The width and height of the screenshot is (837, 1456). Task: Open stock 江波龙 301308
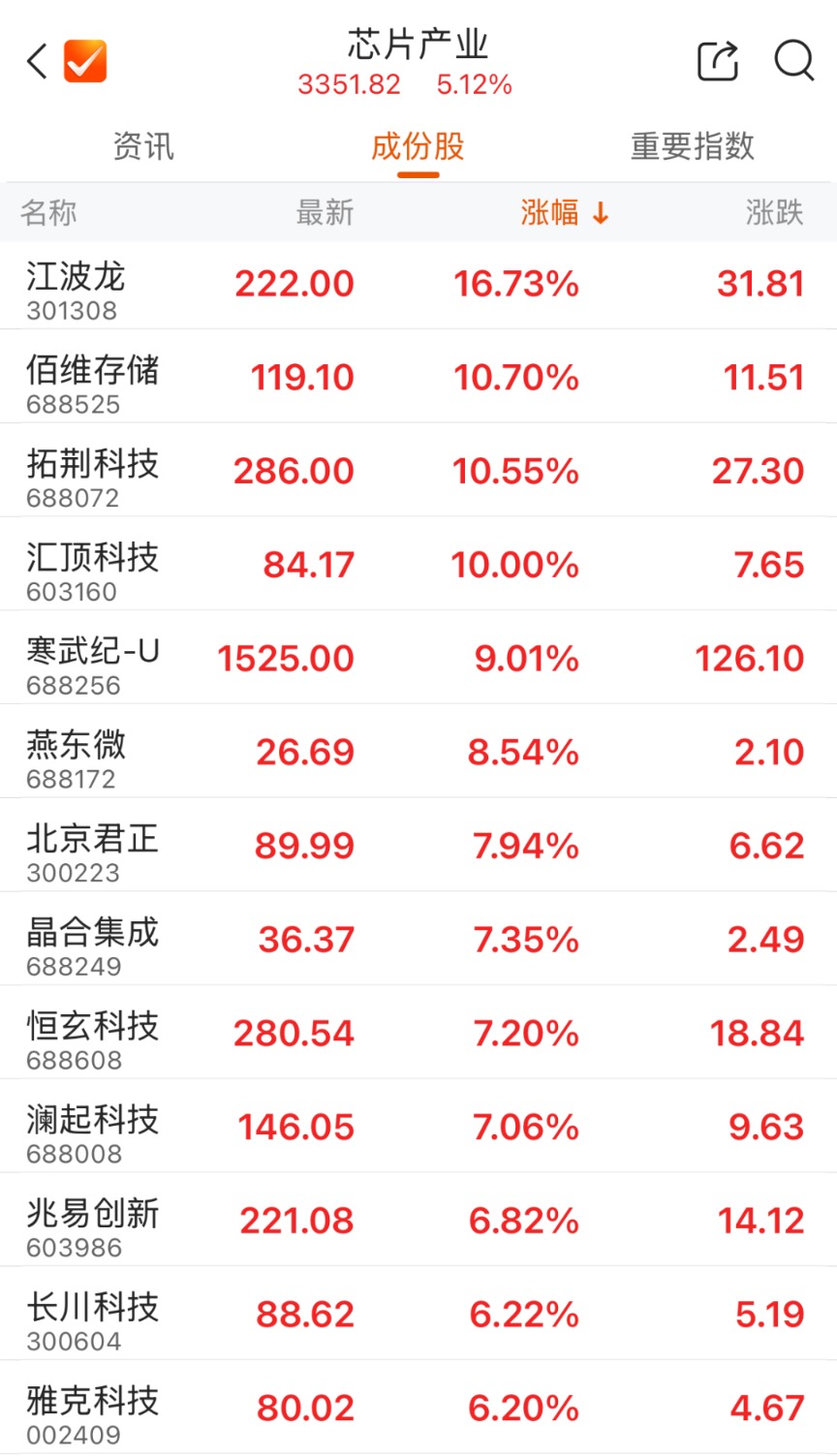pyautogui.click(x=418, y=285)
